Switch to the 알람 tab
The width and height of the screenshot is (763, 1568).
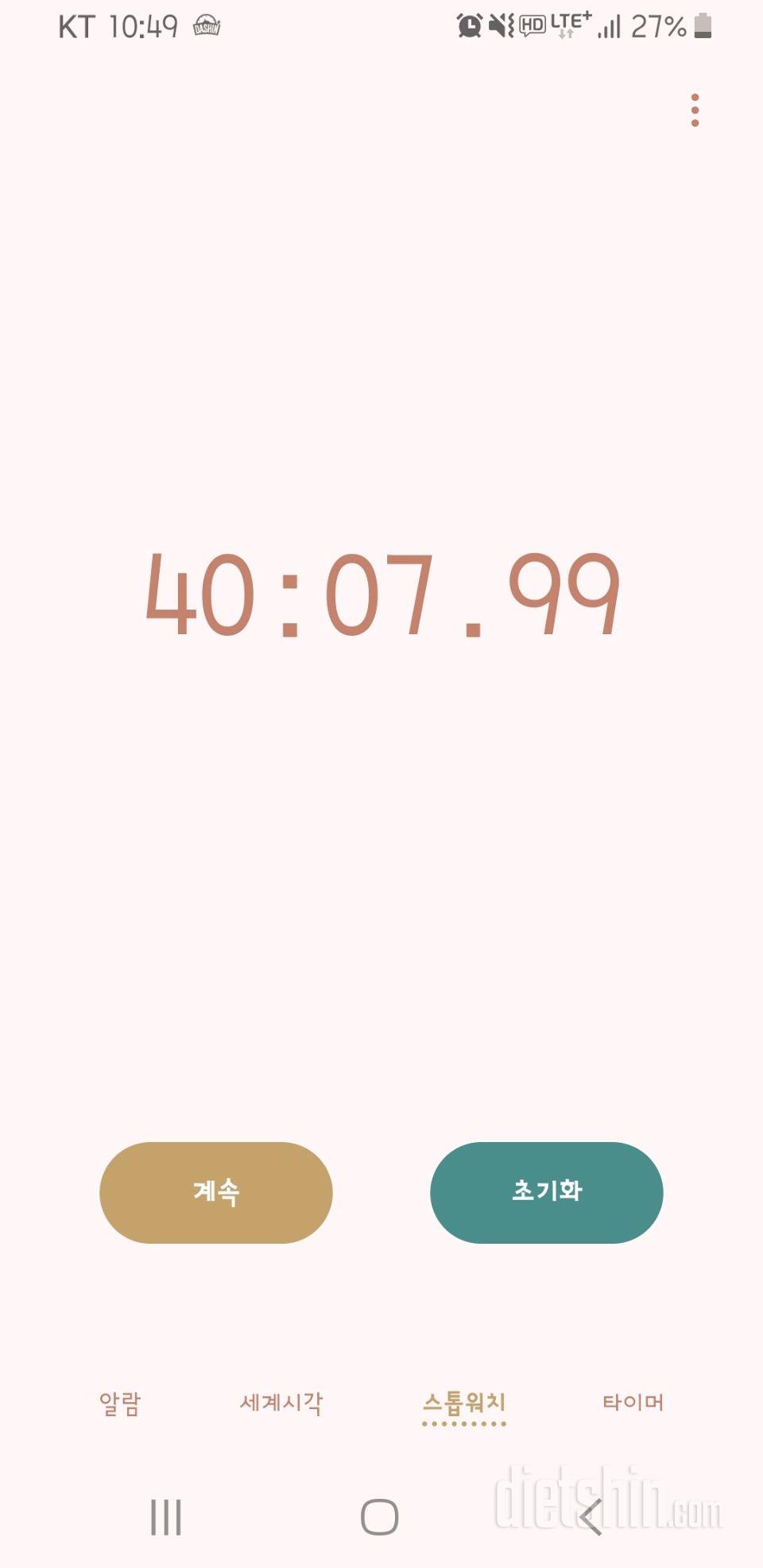coord(120,1403)
